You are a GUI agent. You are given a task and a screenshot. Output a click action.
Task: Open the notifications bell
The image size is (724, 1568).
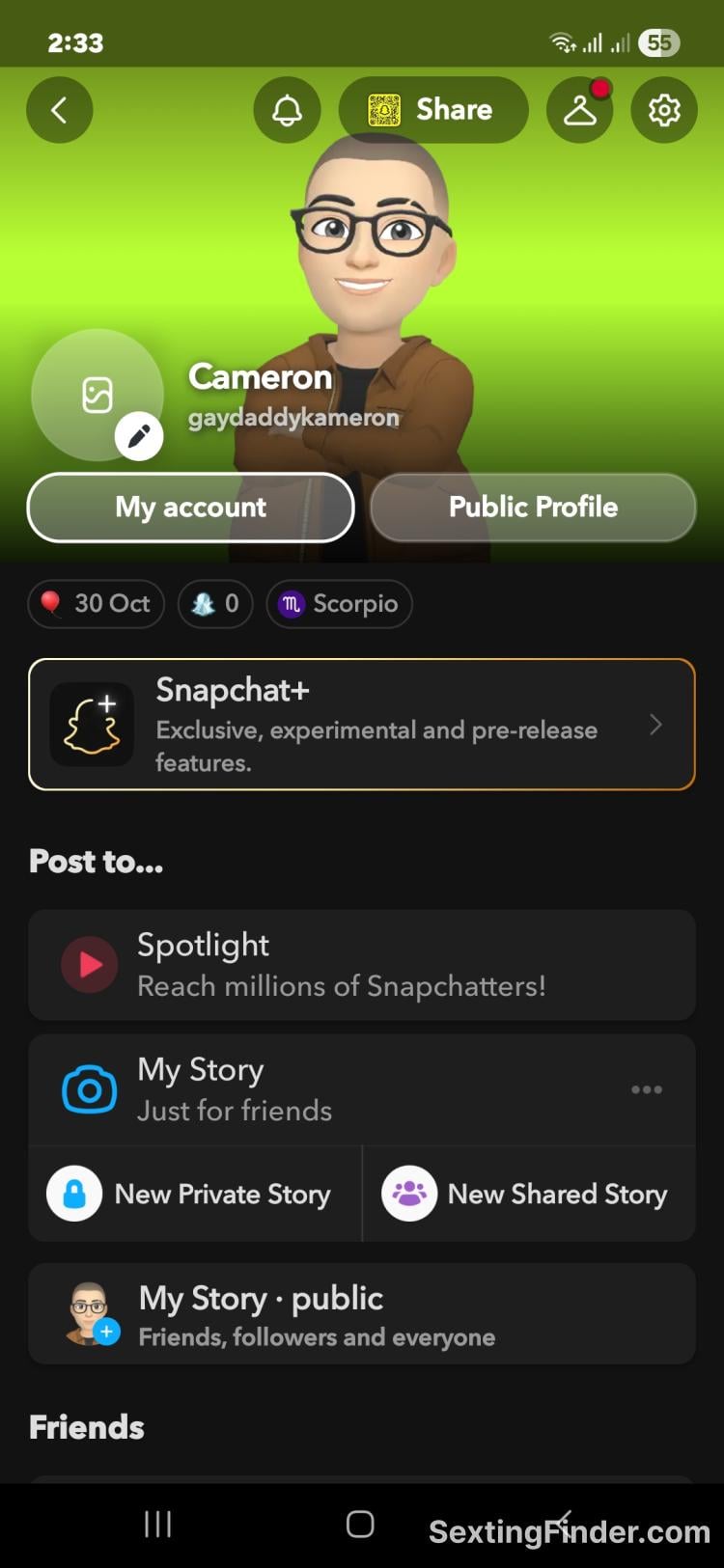click(x=287, y=110)
